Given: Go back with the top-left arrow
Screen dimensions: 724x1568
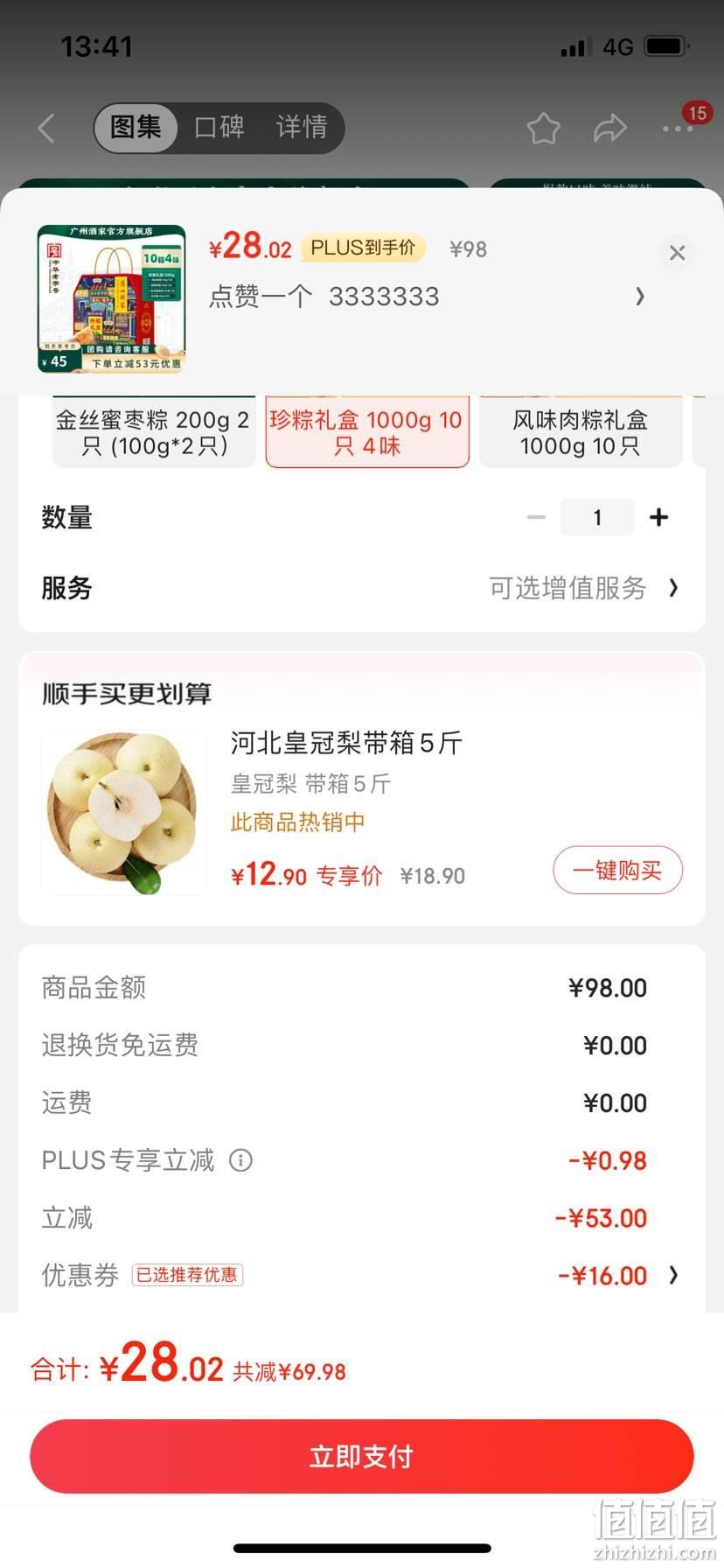Looking at the screenshot, I should pyautogui.click(x=47, y=129).
